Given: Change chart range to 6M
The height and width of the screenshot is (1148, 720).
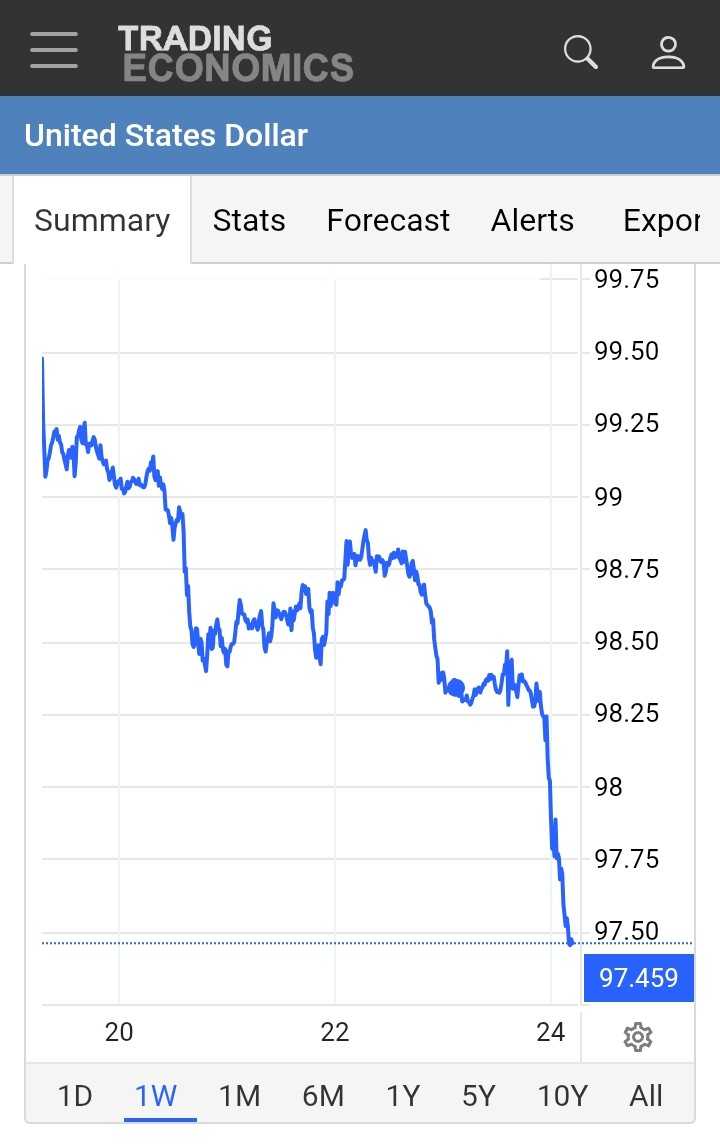Looking at the screenshot, I should pyautogui.click(x=323, y=1096).
